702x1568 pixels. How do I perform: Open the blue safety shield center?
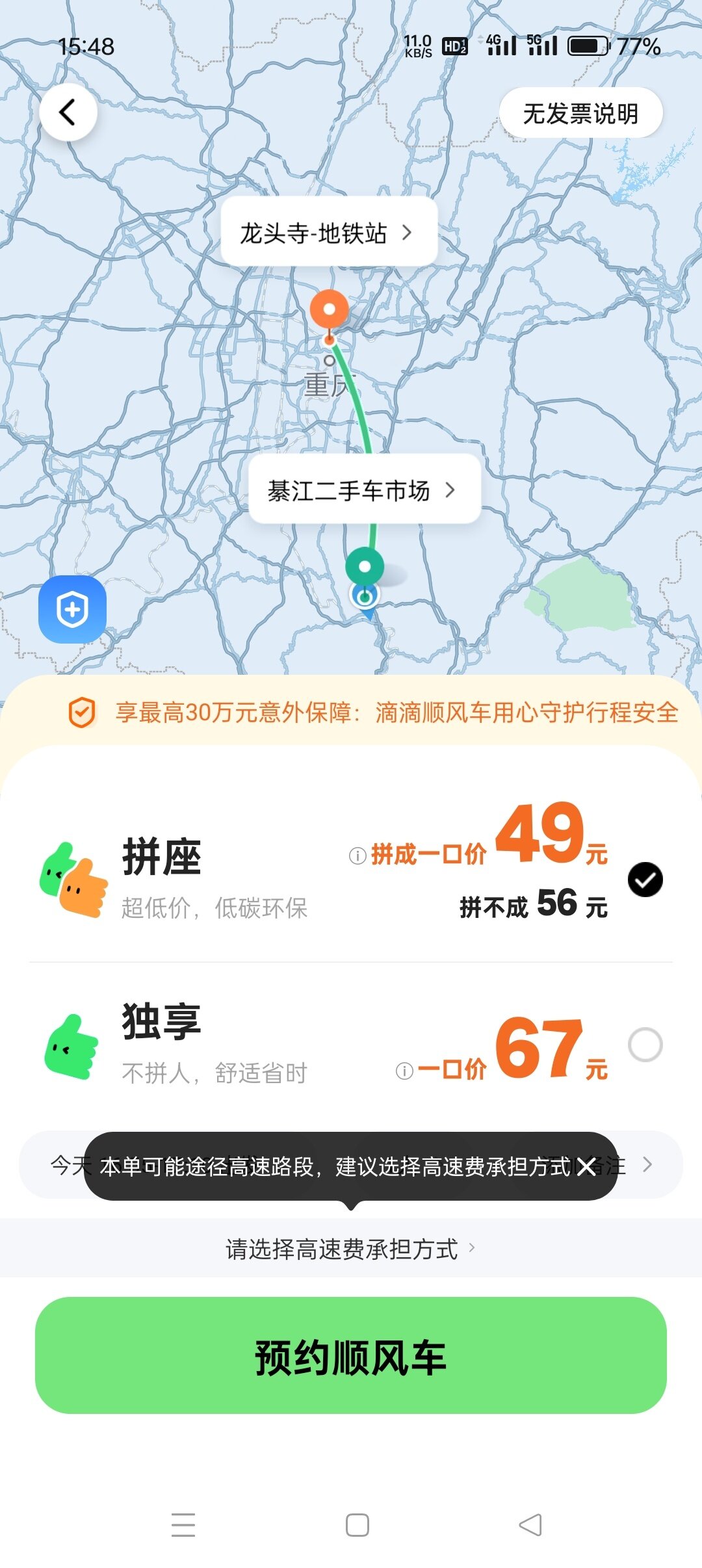(x=72, y=609)
